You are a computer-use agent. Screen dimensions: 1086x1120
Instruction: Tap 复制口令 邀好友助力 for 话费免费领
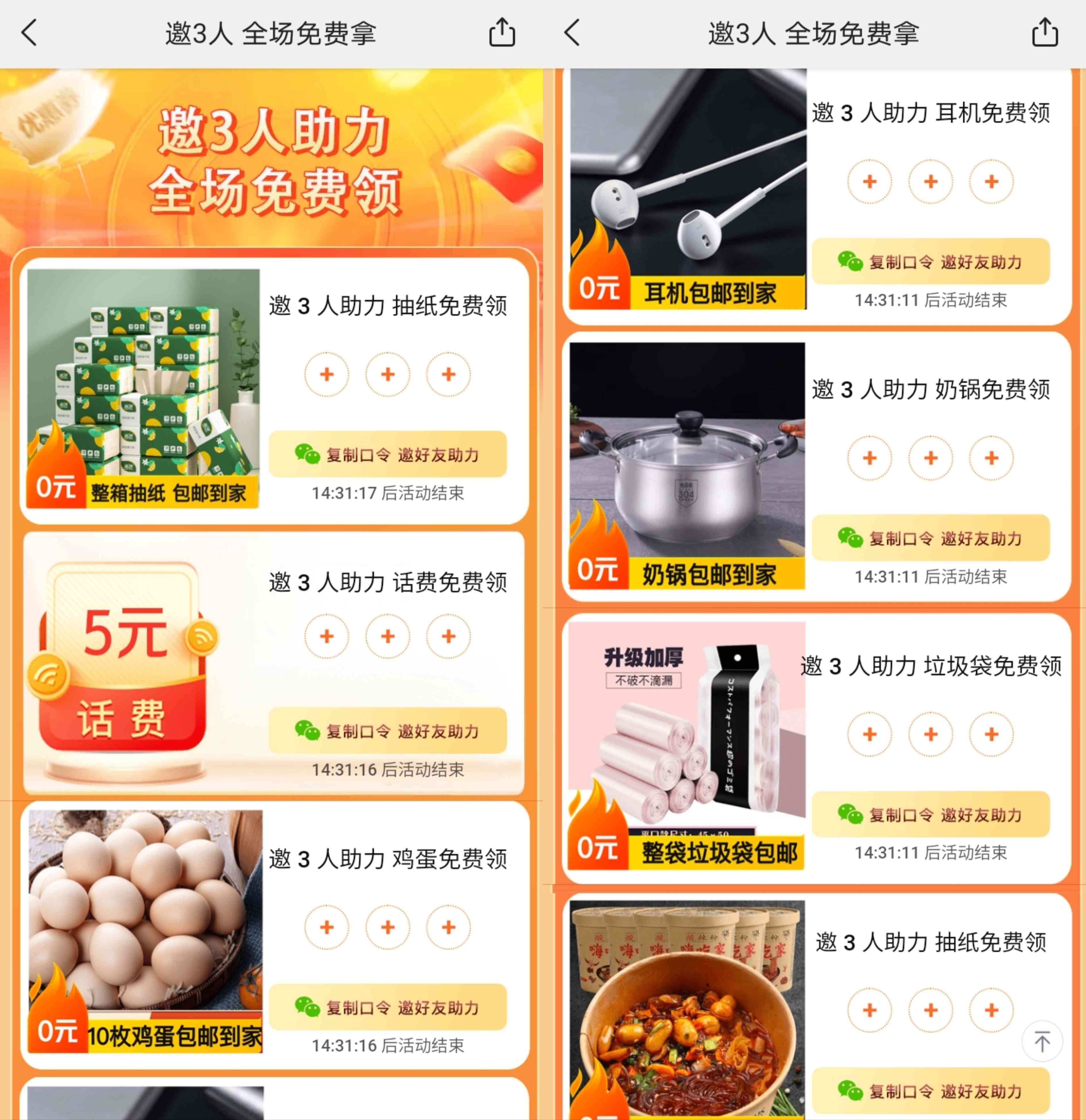tap(388, 731)
